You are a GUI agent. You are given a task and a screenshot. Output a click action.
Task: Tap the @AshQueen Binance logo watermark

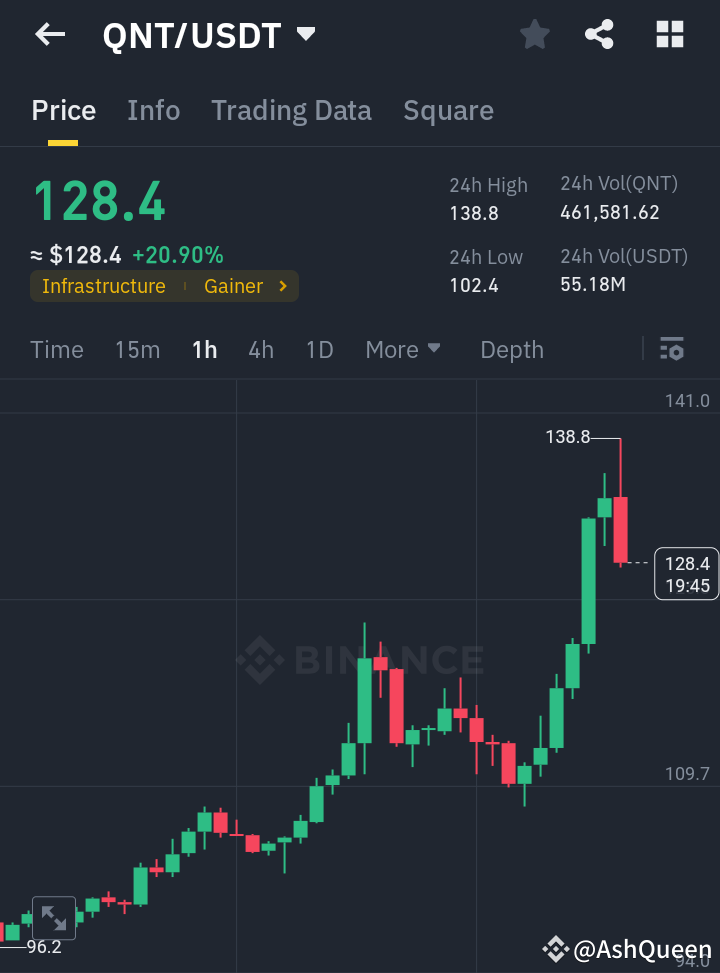(x=555, y=948)
